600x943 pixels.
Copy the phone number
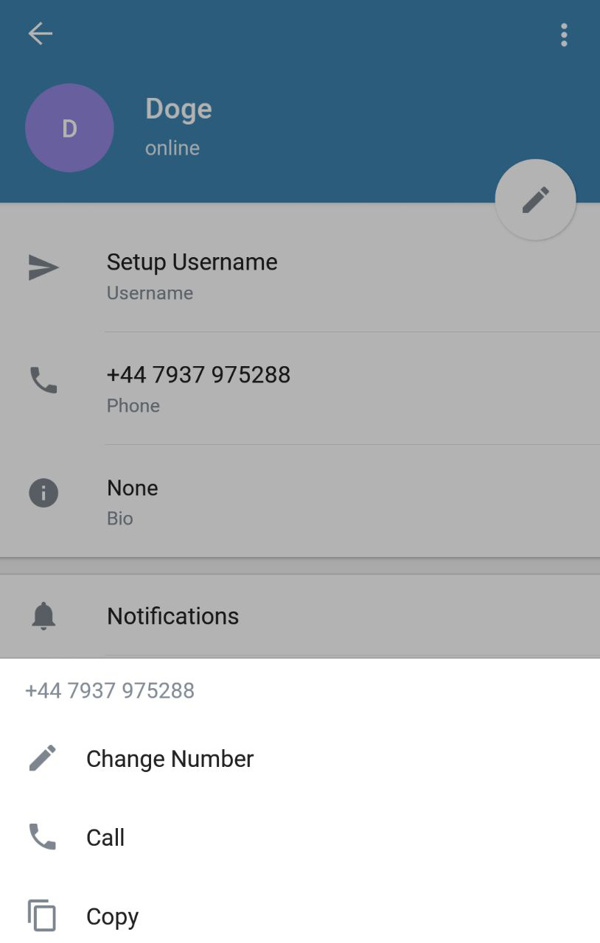tap(112, 916)
